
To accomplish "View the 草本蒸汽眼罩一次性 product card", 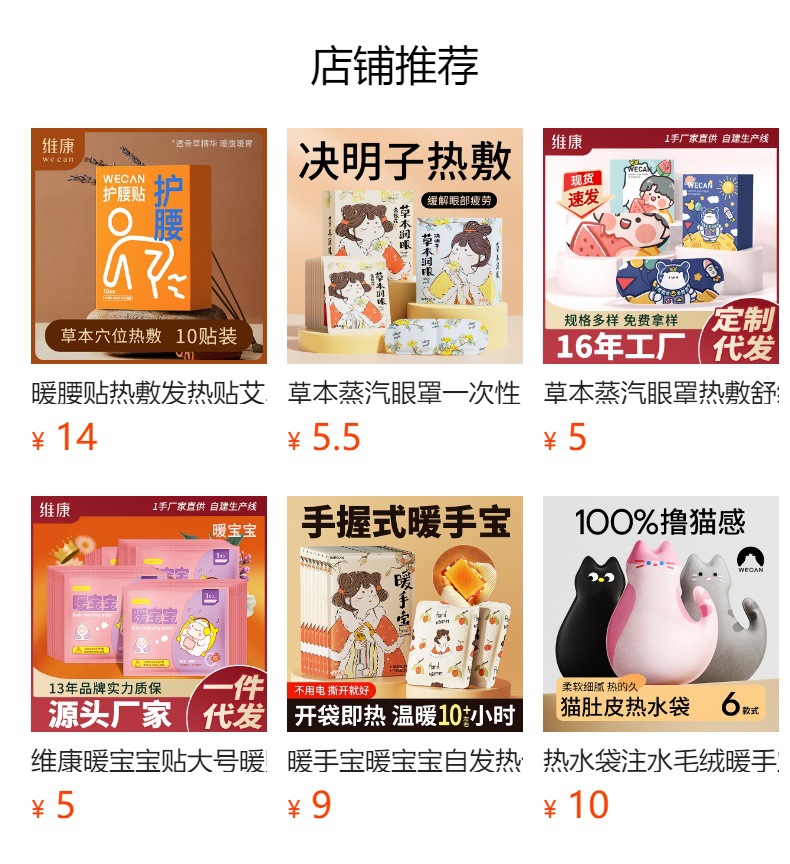I will [404, 246].
